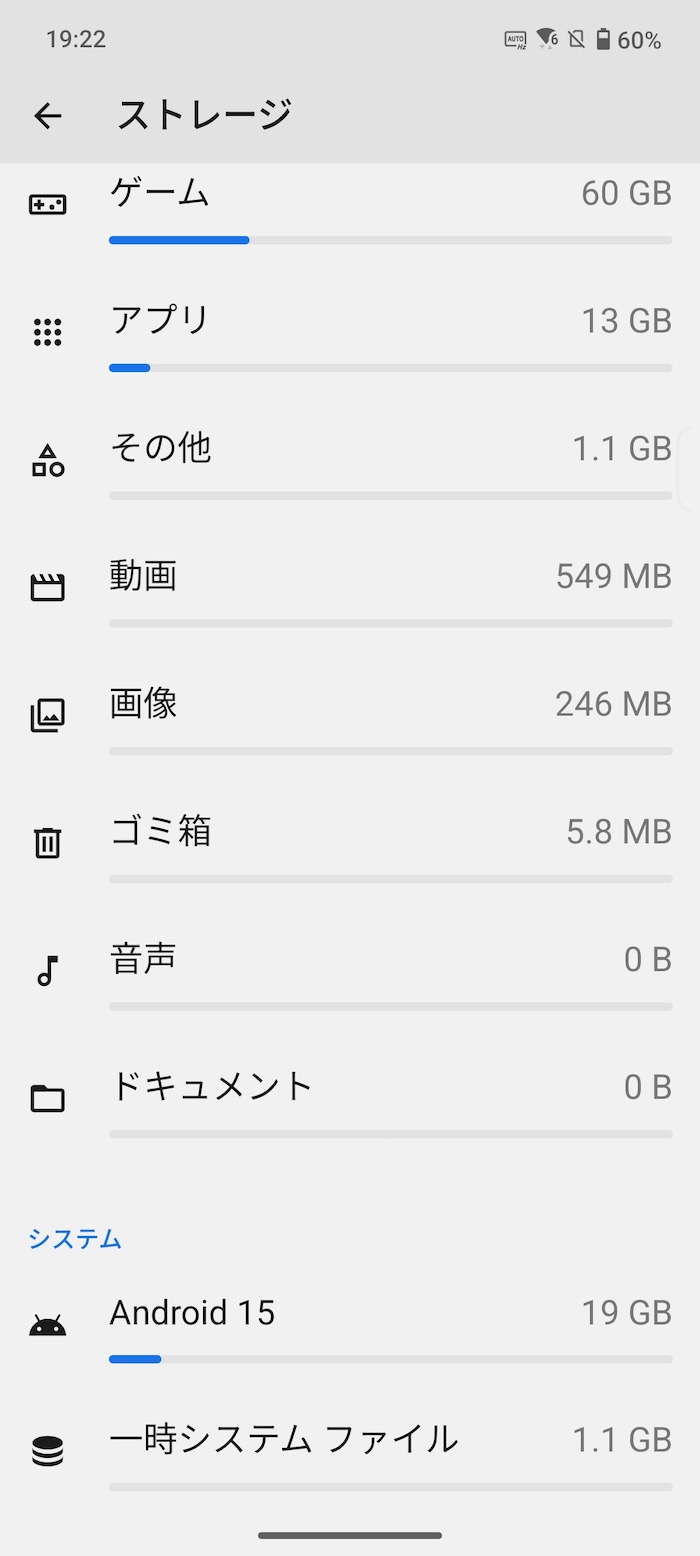The width and height of the screenshot is (700, 1556).
Task: View Android 15 system storage
Action: (x=350, y=1326)
